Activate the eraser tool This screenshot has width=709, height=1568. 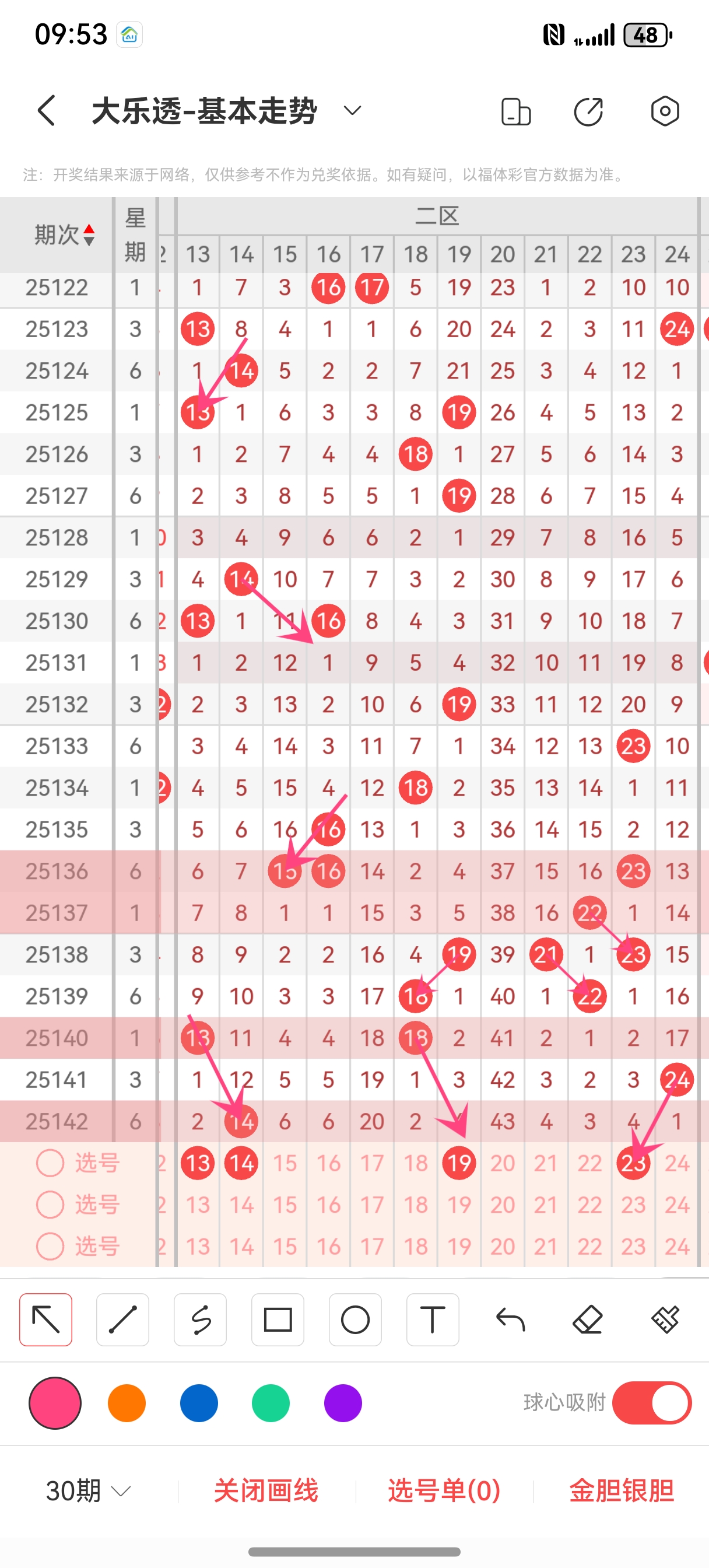pyautogui.click(x=587, y=1319)
